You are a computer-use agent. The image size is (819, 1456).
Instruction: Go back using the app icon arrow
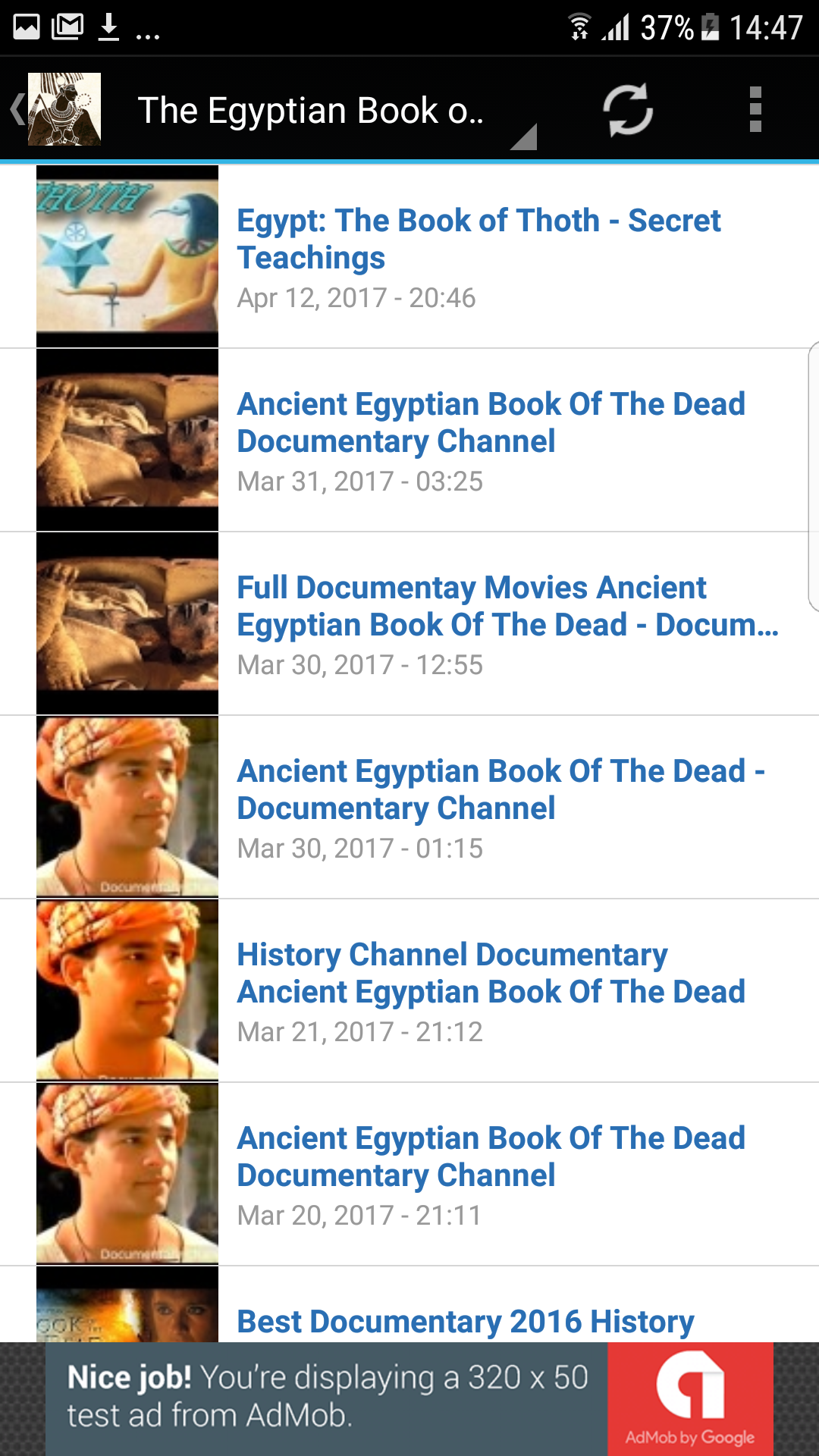pos(56,109)
